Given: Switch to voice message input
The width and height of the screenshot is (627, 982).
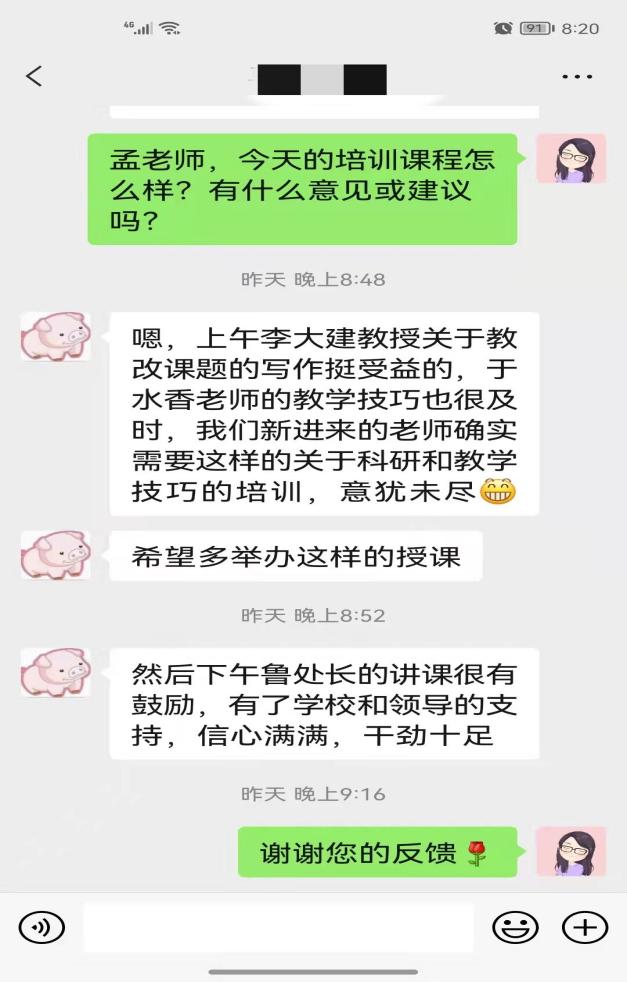Looking at the screenshot, I should point(42,927).
